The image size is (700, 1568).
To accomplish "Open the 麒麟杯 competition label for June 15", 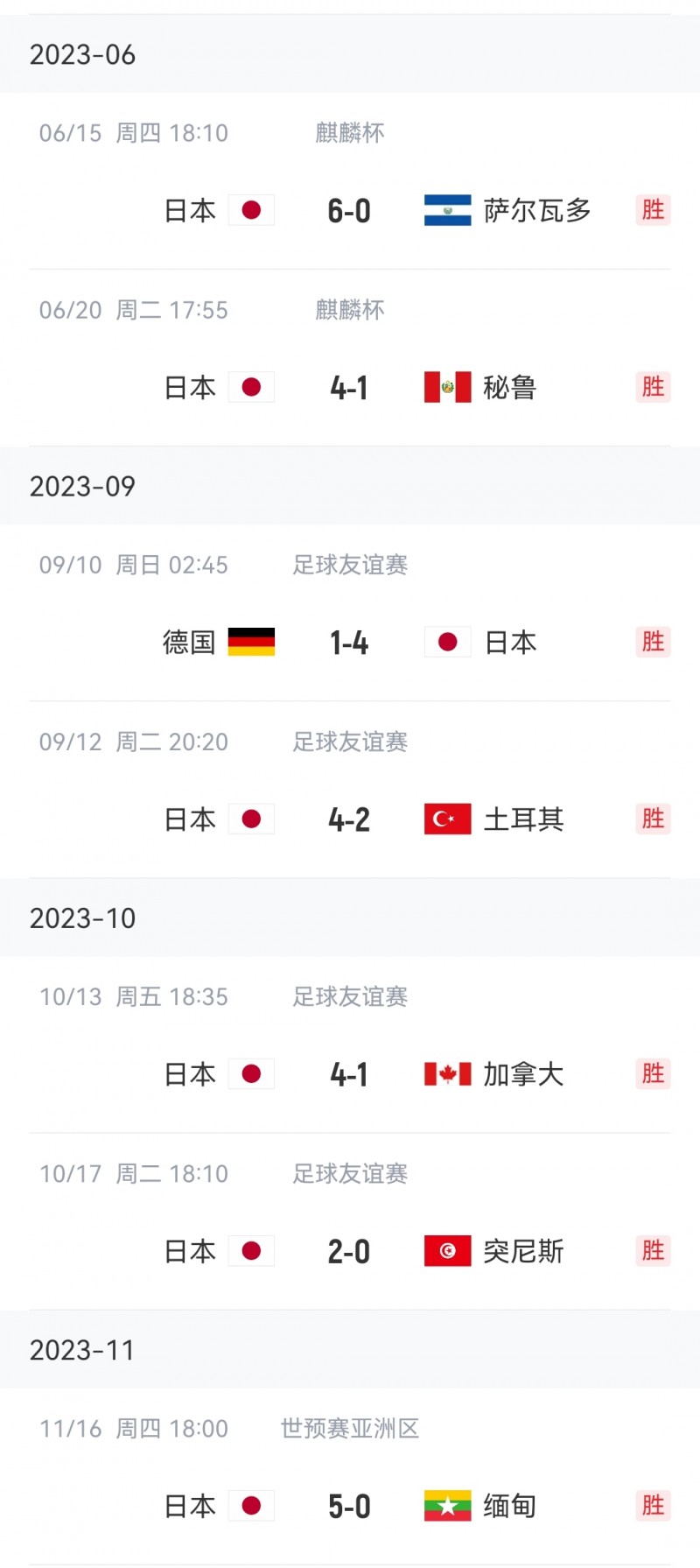I will point(350,132).
